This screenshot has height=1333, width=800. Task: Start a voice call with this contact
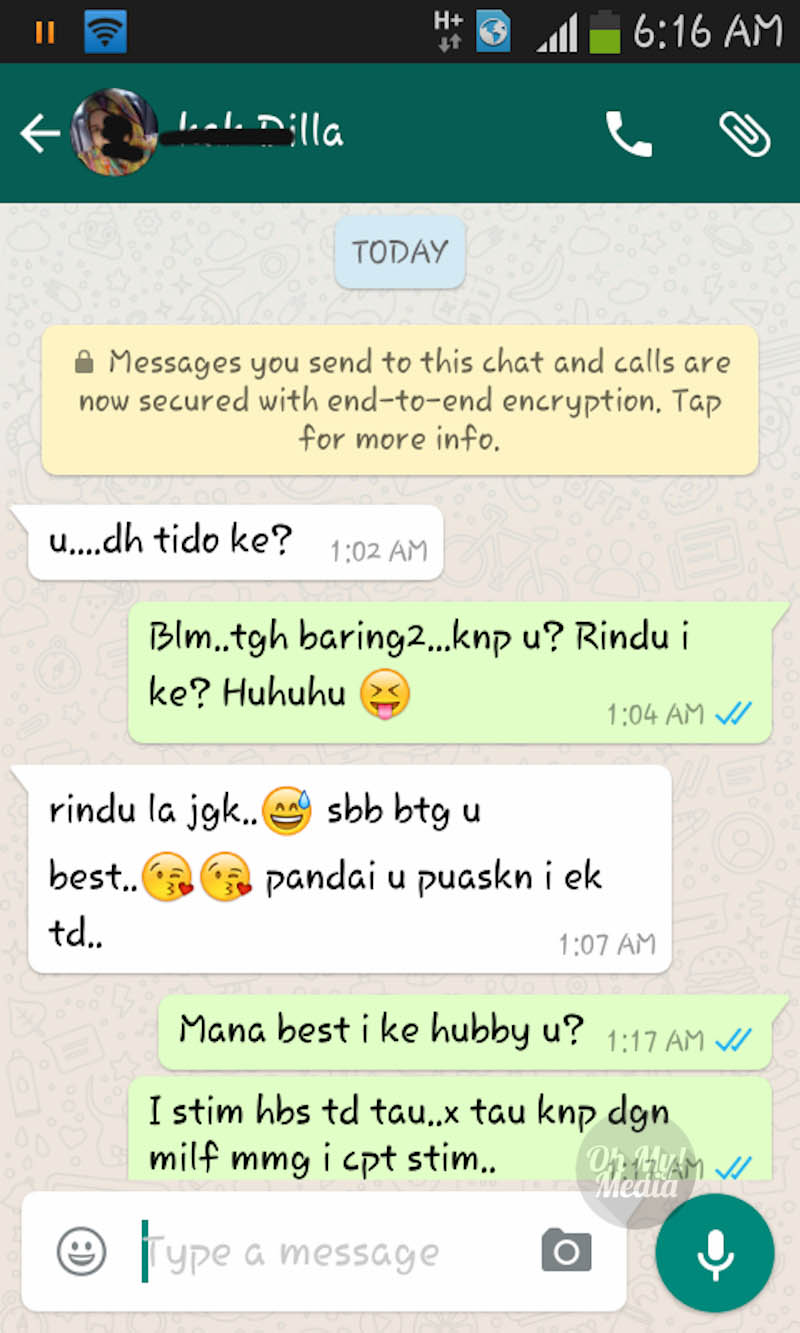pyautogui.click(x=629, y=133)
